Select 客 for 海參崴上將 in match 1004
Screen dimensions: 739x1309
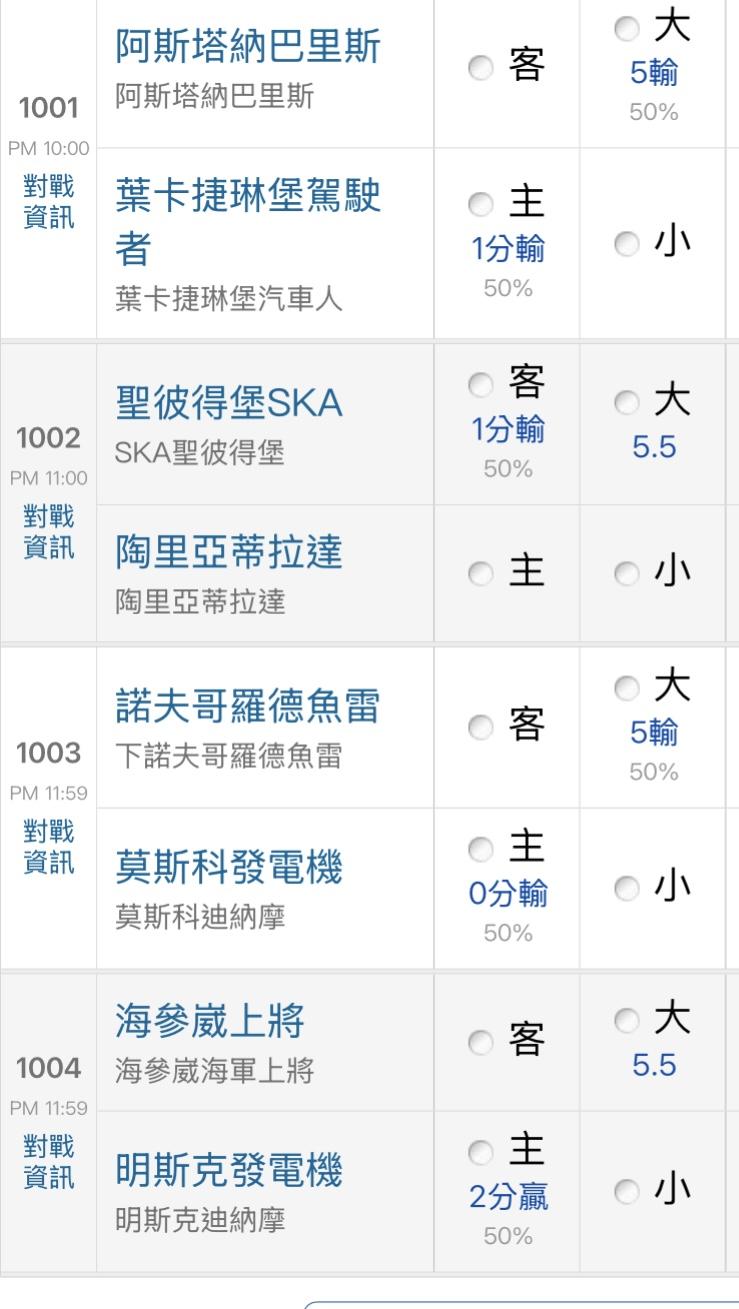pyautogui.click(x=481, y=1043)
